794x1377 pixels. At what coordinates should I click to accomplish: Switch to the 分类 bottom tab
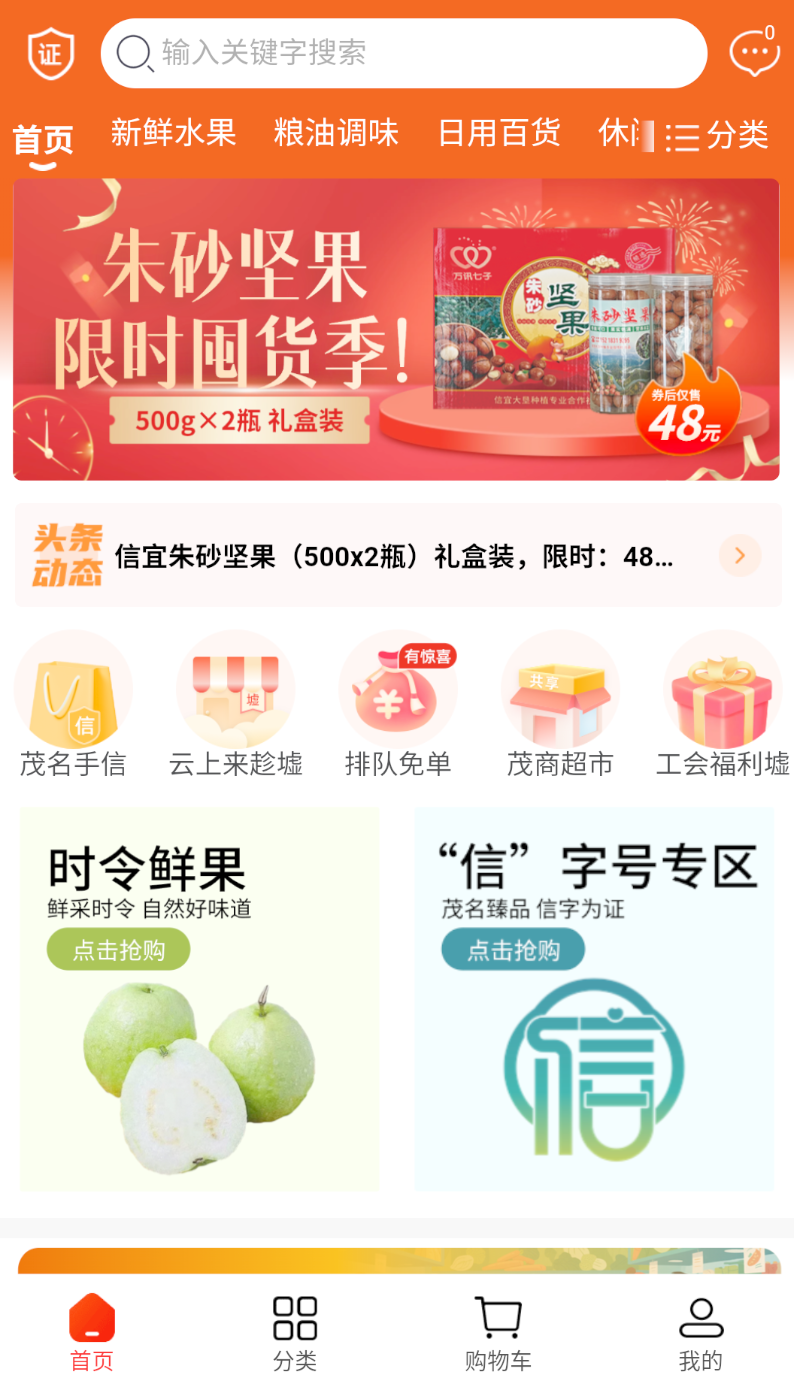tap(295, 1333)
